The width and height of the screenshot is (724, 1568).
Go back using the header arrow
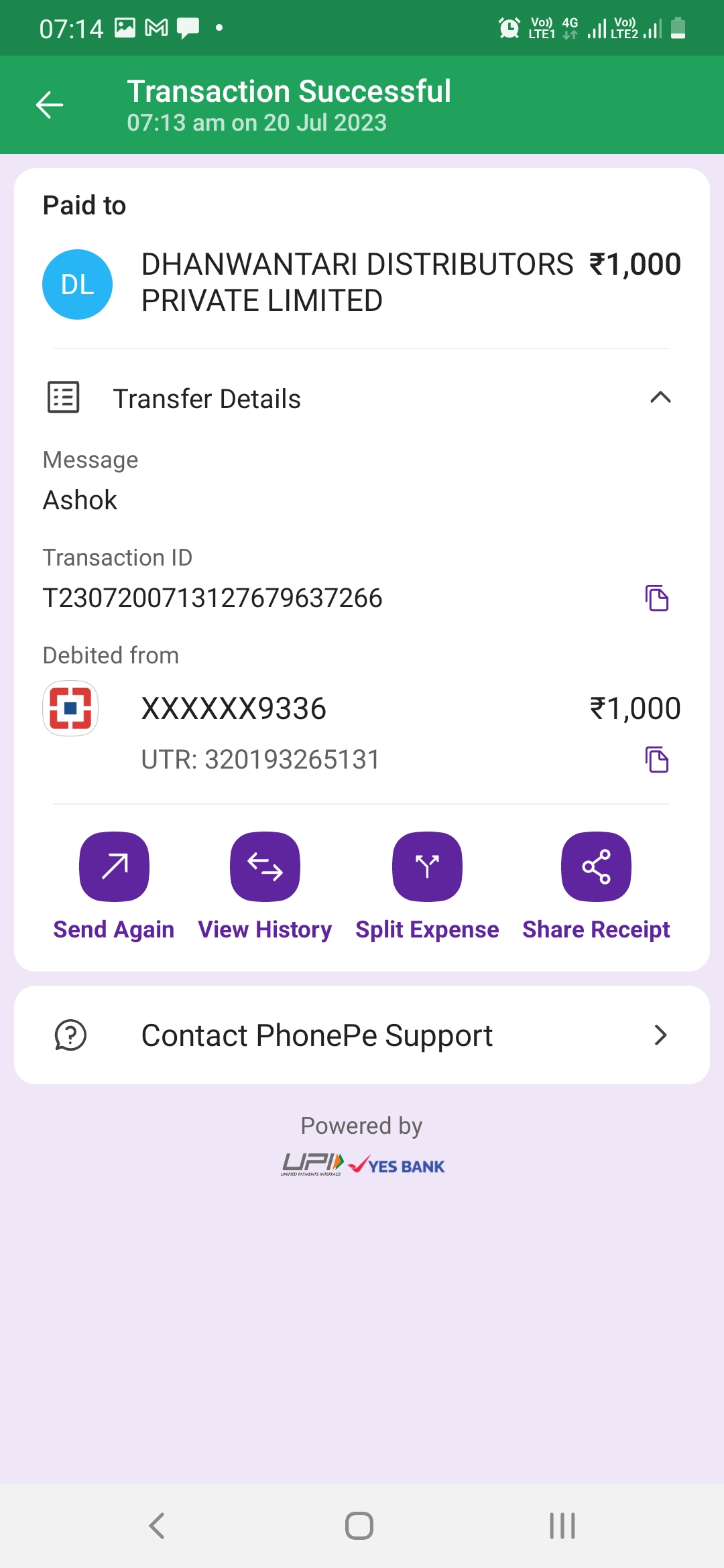(50, 105)
